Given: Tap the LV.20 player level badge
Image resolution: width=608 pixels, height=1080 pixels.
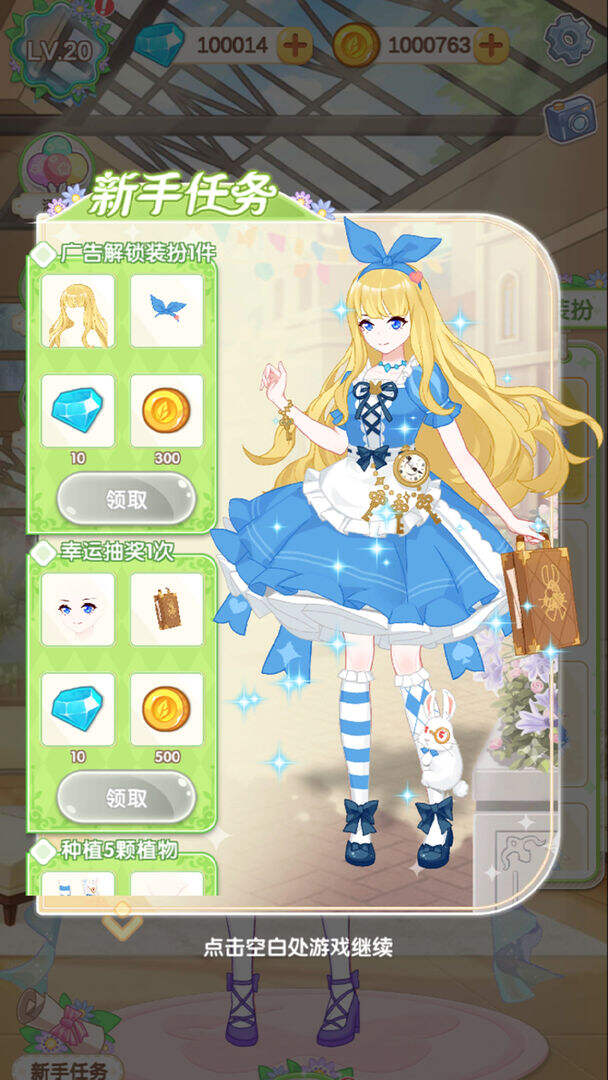Looking at the screenshot, I should (59, 50).
